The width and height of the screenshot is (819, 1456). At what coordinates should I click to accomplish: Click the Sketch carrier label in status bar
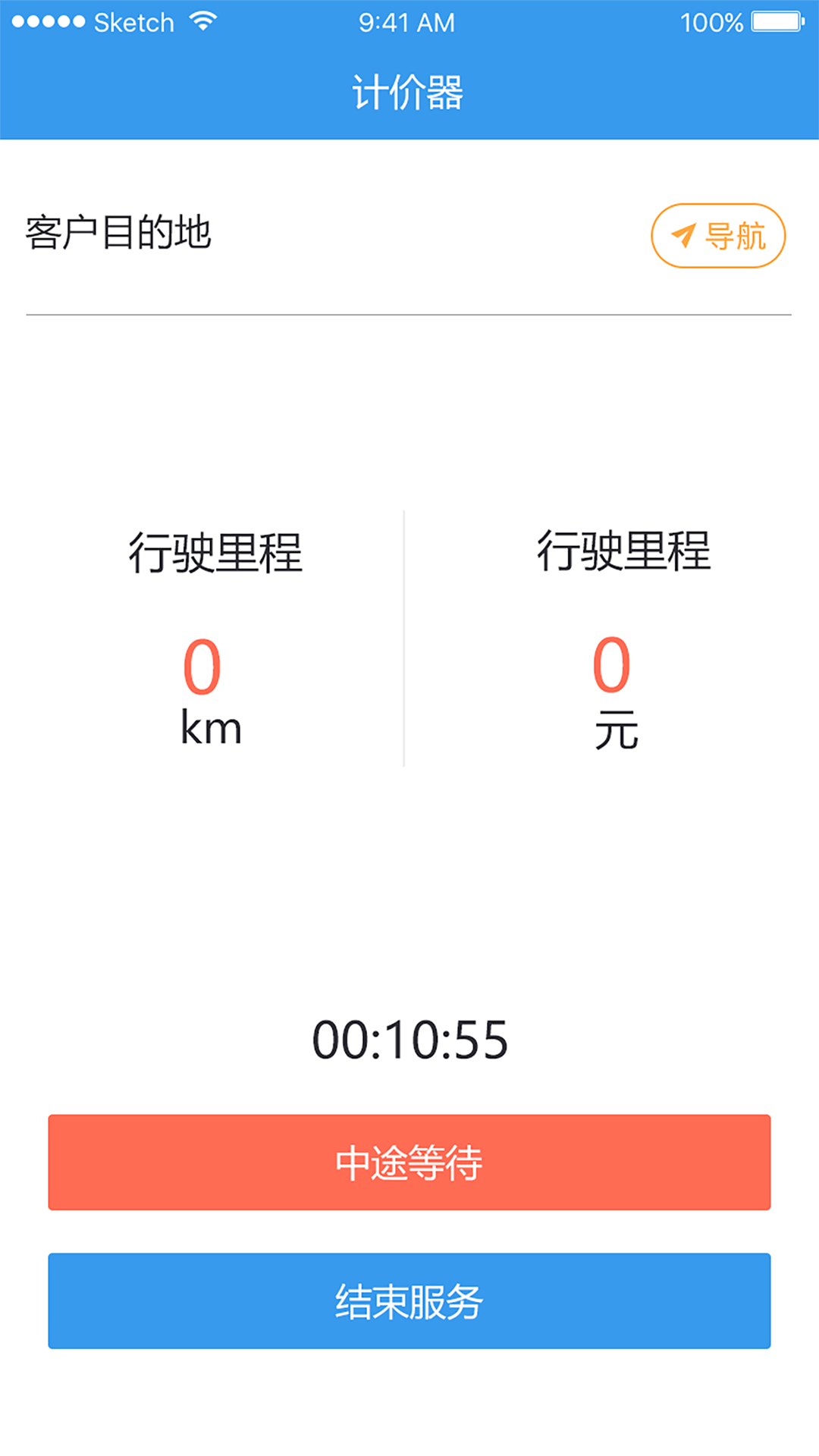click(x=135, y=22)
